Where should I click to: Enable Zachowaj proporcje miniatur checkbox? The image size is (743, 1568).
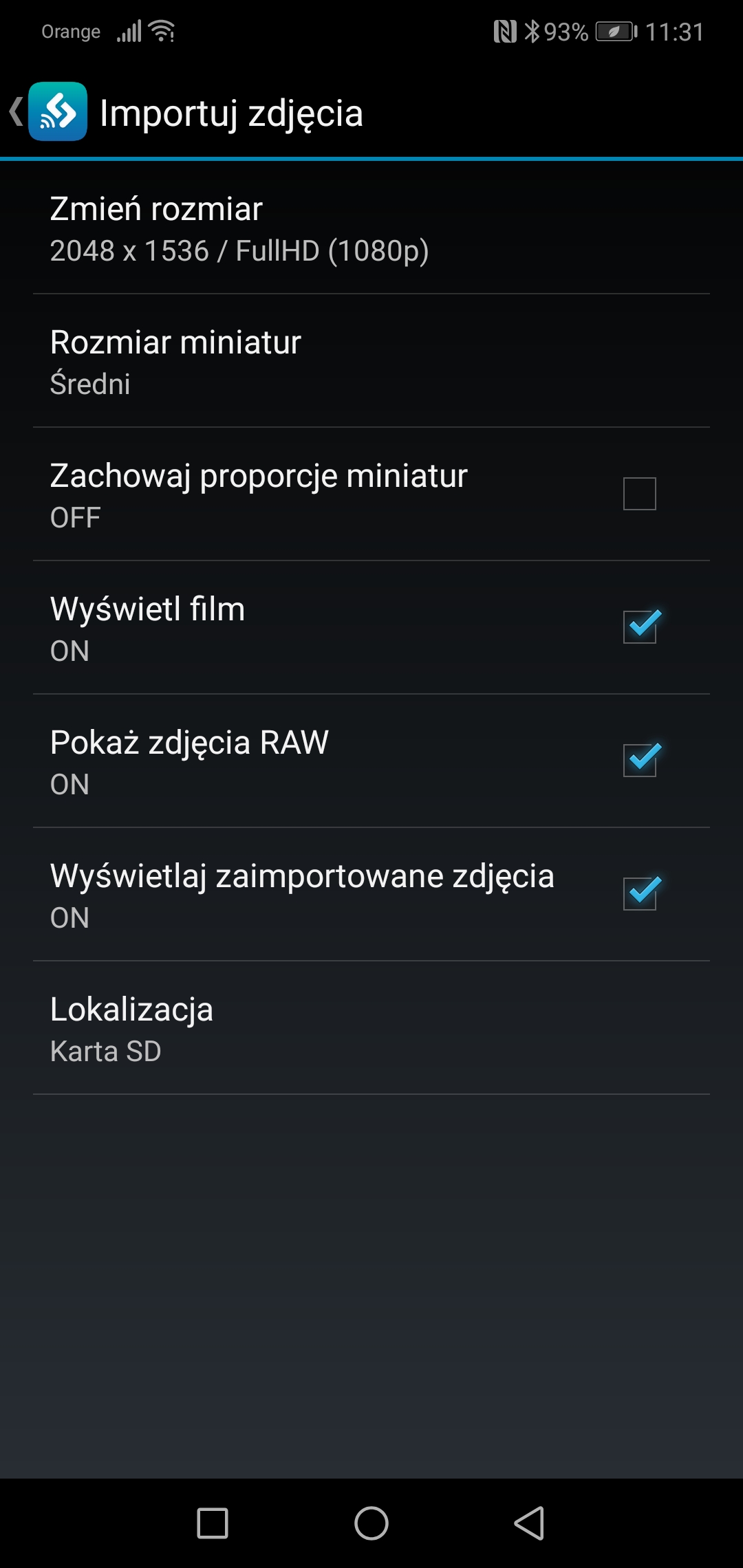tap(639, 494)
